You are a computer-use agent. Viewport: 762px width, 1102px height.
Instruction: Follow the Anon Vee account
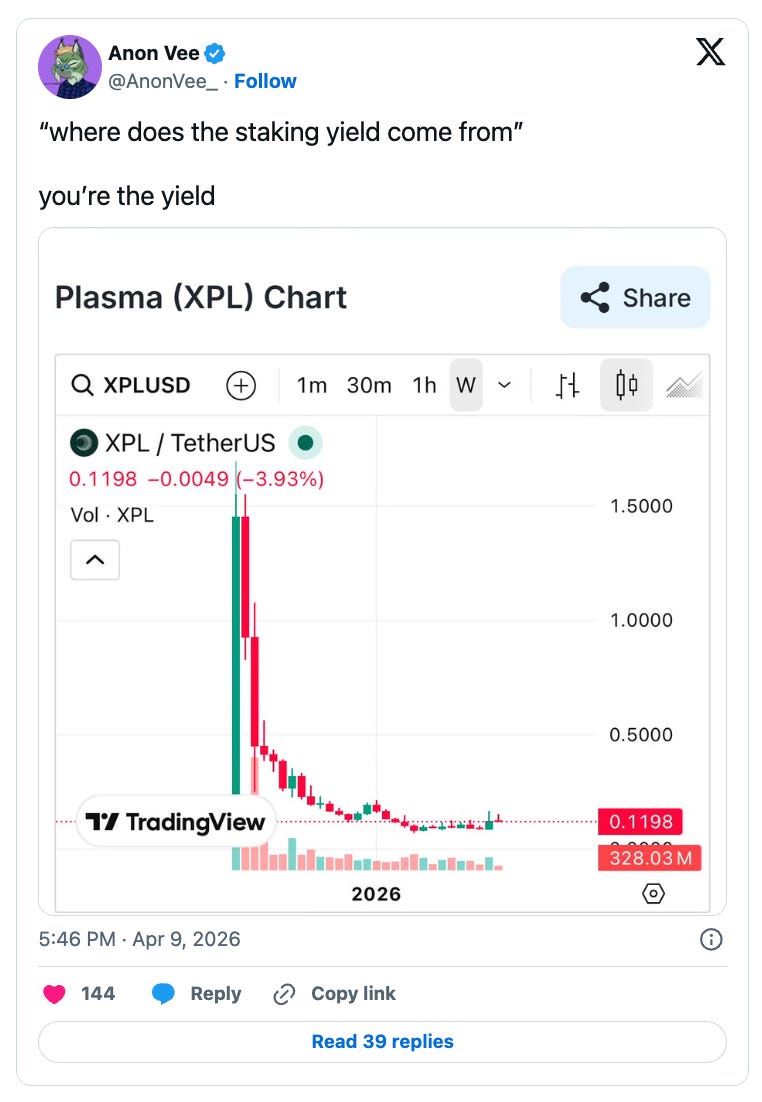265,81
